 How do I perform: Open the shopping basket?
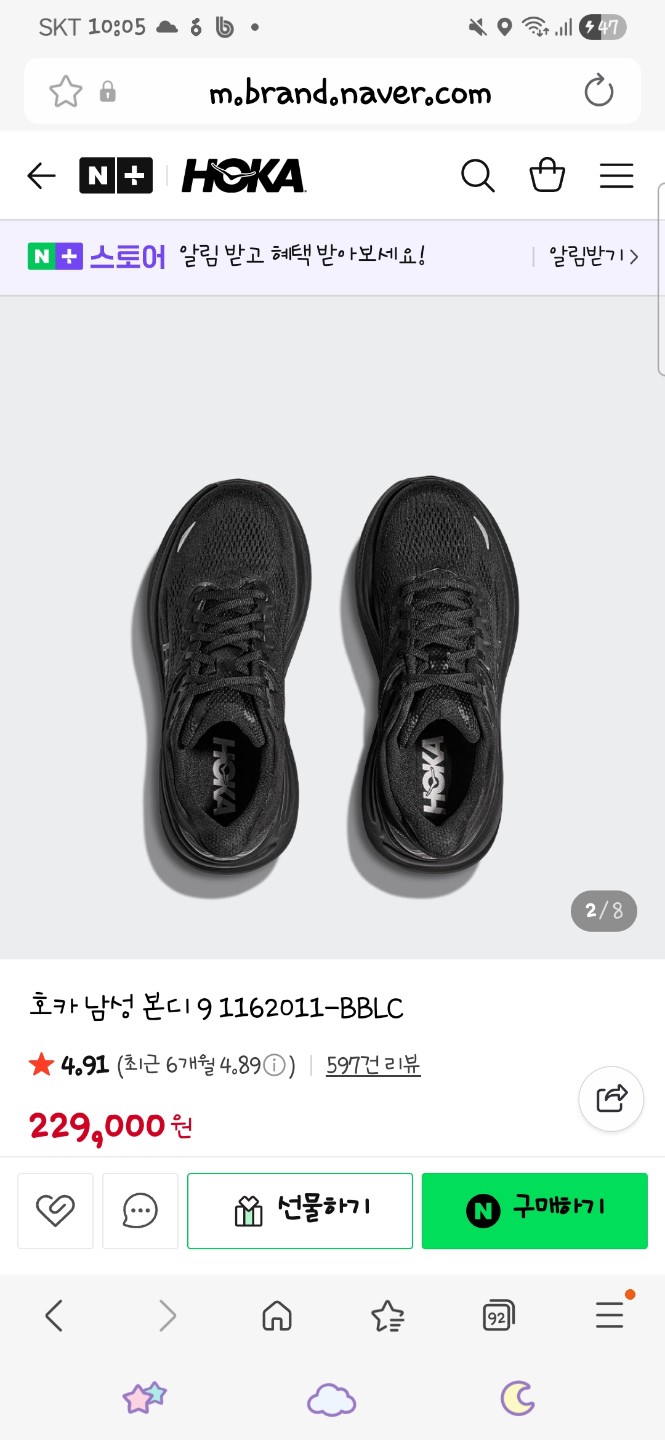(547, 176)
